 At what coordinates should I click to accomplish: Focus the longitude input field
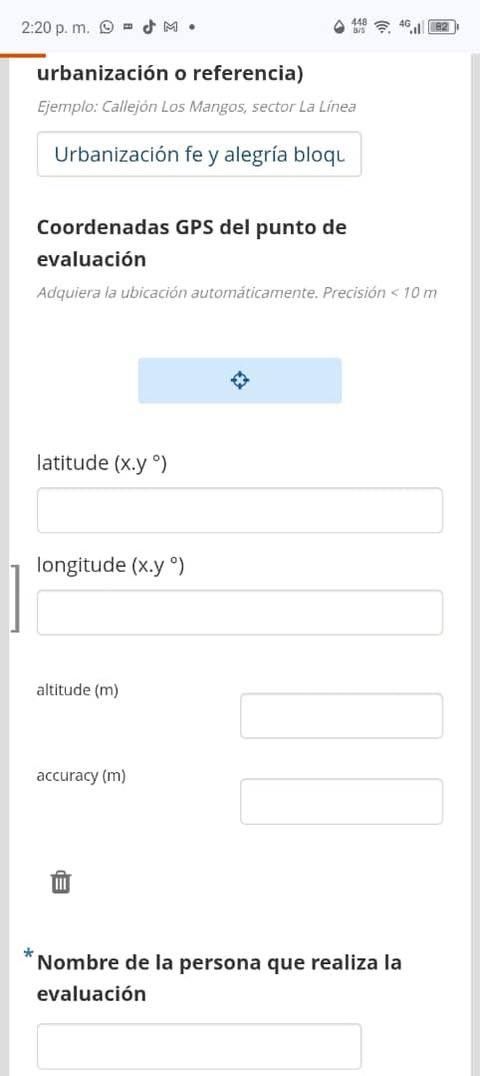(x=240, y=613)
